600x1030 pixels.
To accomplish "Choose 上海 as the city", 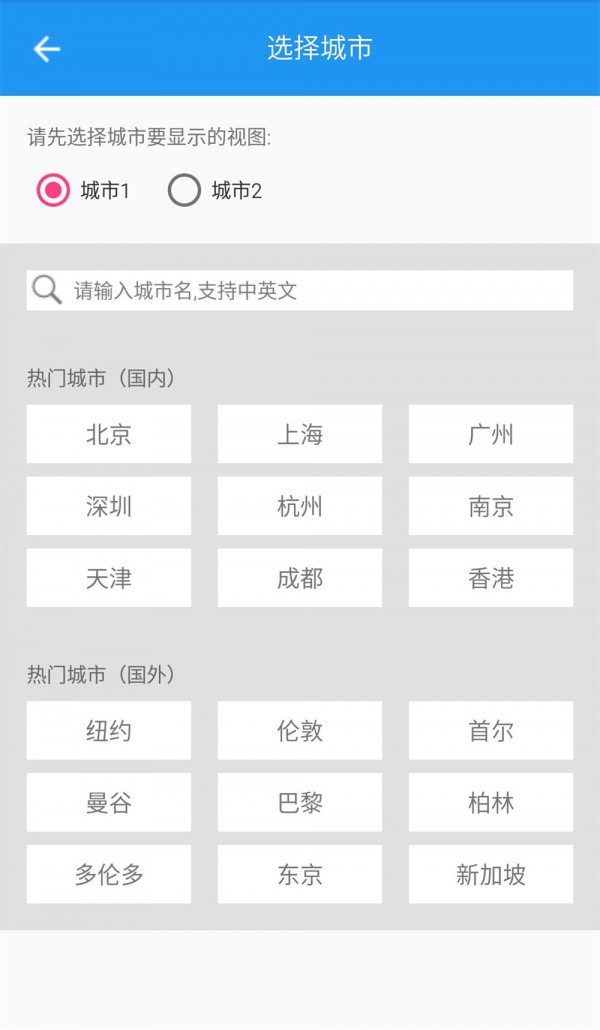I will [x=300, y=434].
